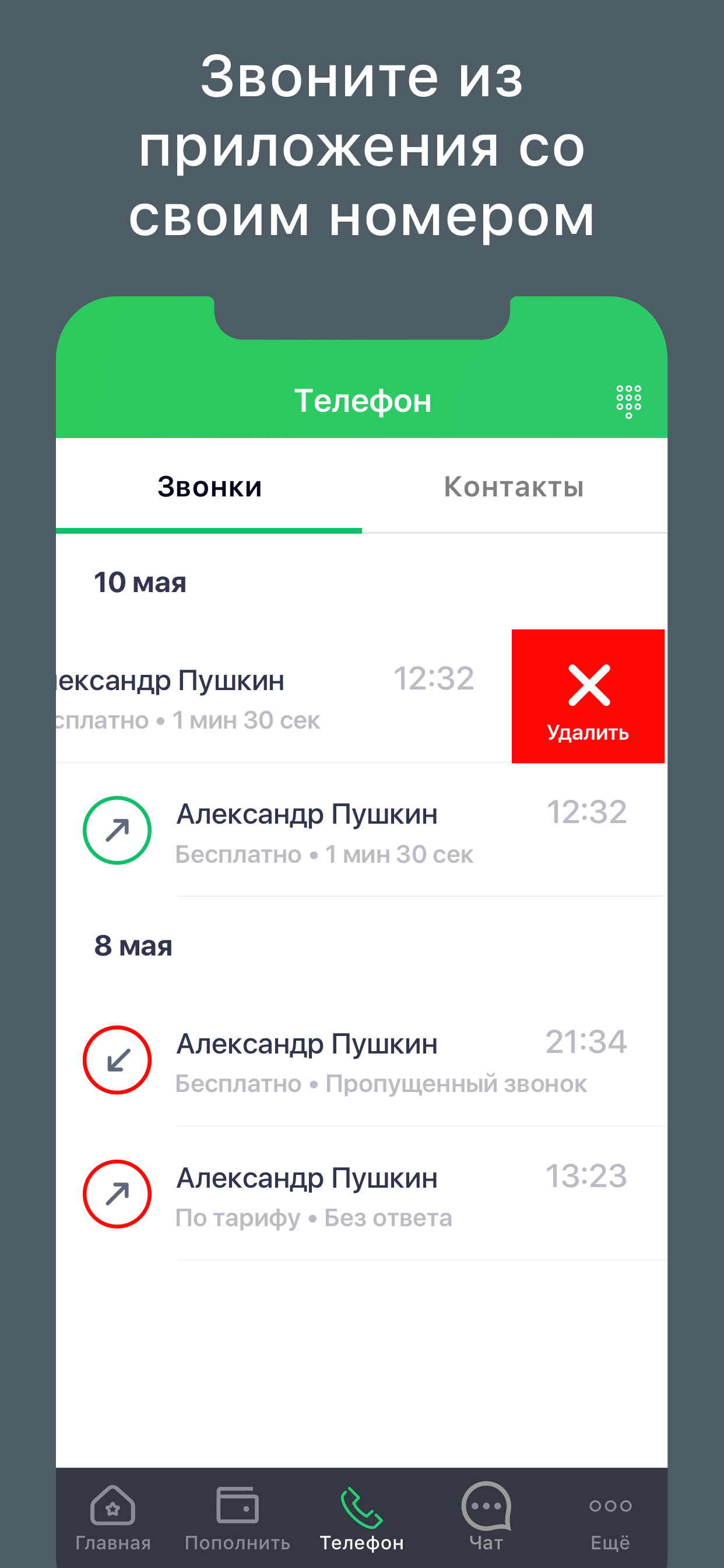The image size is (724, 1568).
Task: Switch to the Звонки tab
Action: point(209,486)
